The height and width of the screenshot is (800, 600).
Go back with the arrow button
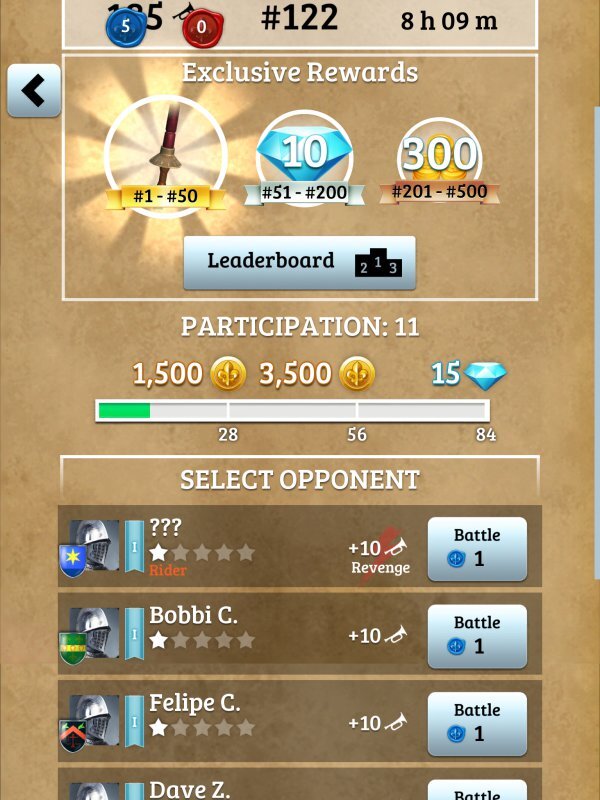coord(33,91)
